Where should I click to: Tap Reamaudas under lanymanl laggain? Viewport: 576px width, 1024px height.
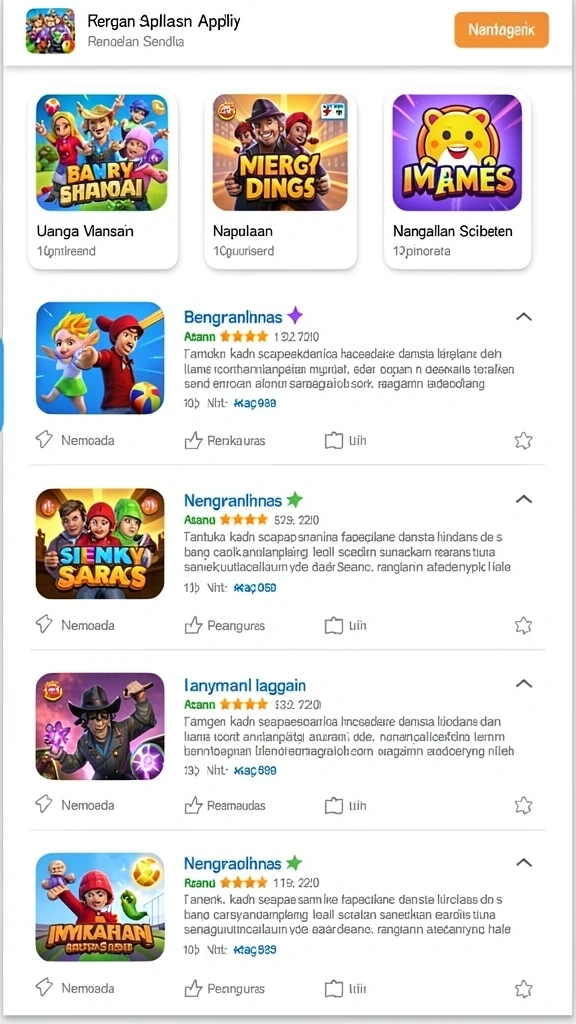(225, 805)
